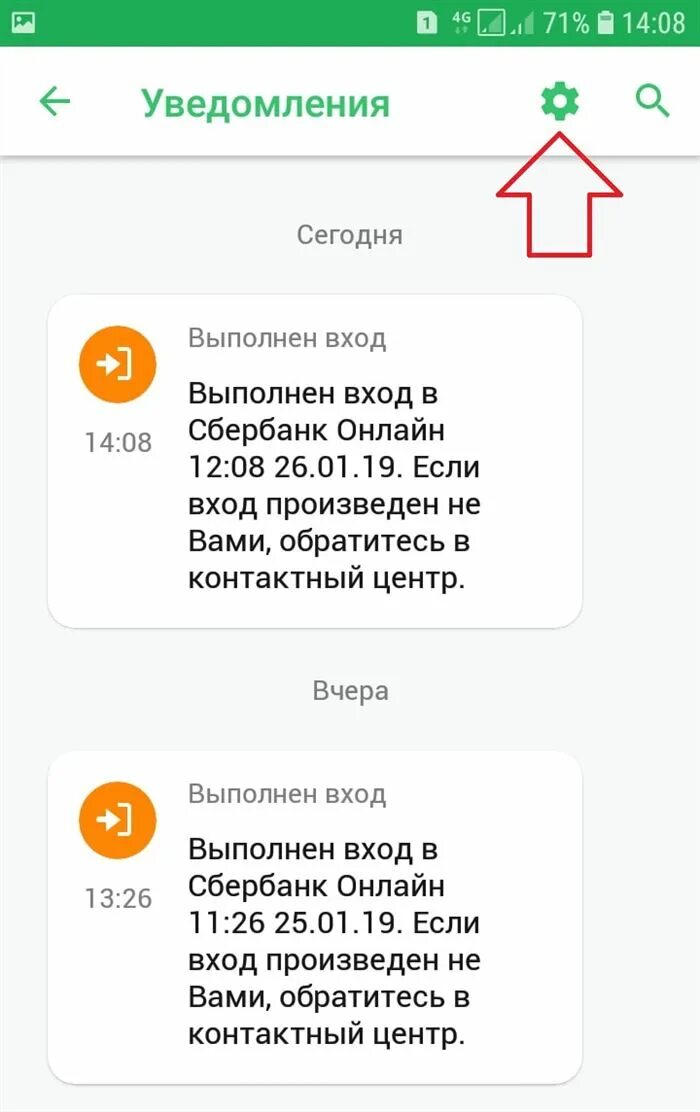Go back using the arrow icon
700x1112 pixels.
(55, 101)
